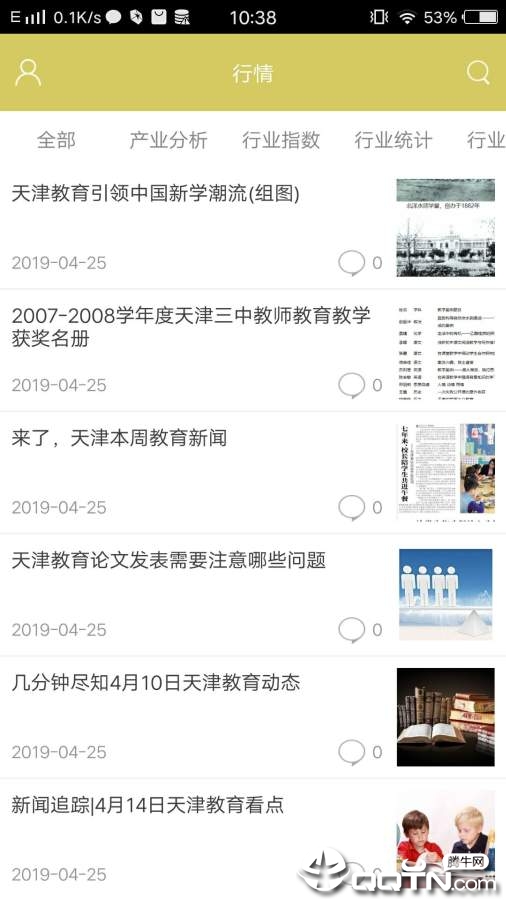The height and width of the screenshot is (900, 506).
Task: Open article 新闻追踪|4月14日天津教育看点
Action: pos(253,839)
